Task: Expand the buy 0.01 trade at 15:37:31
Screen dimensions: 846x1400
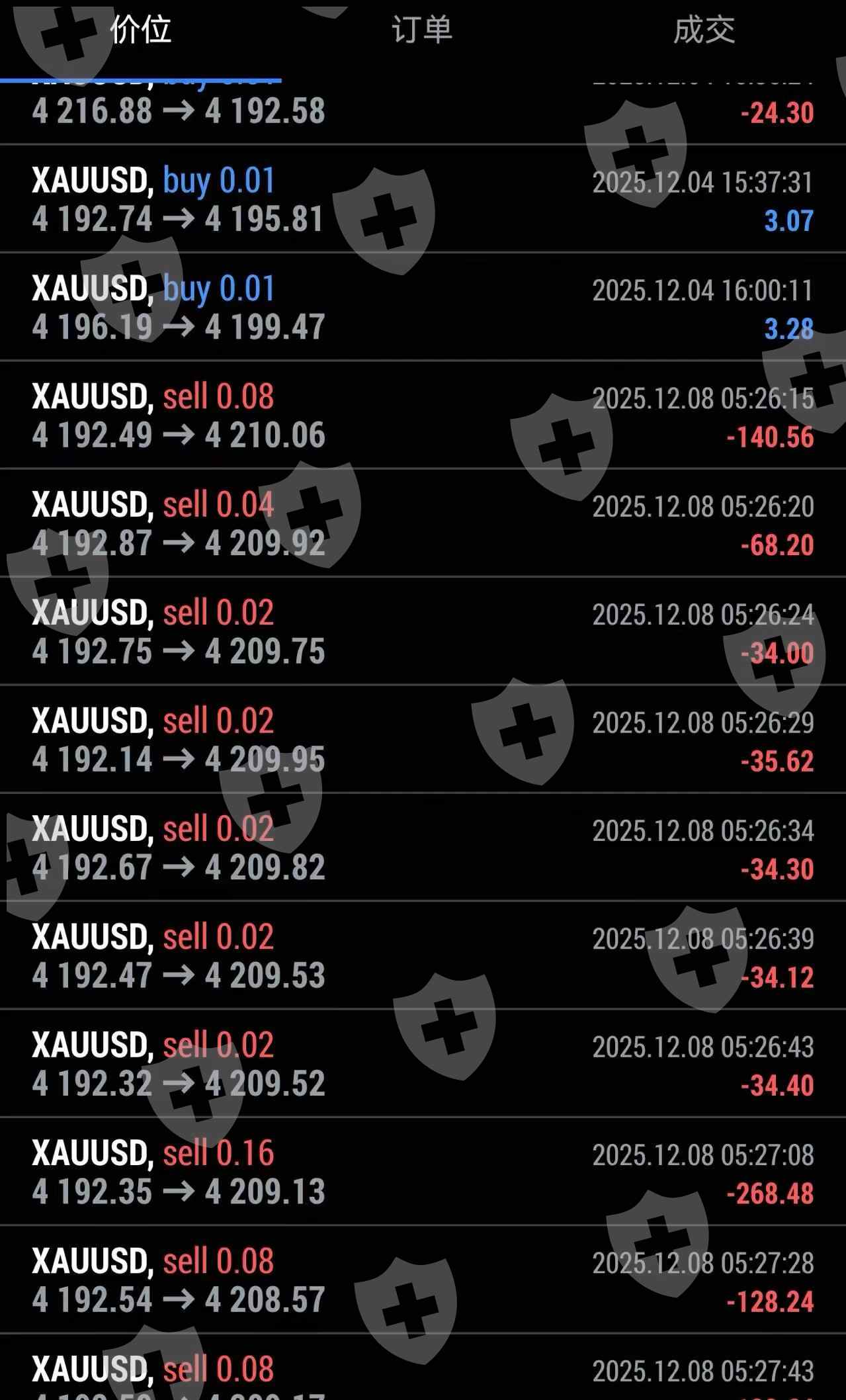Action: [x=423, y=200]
